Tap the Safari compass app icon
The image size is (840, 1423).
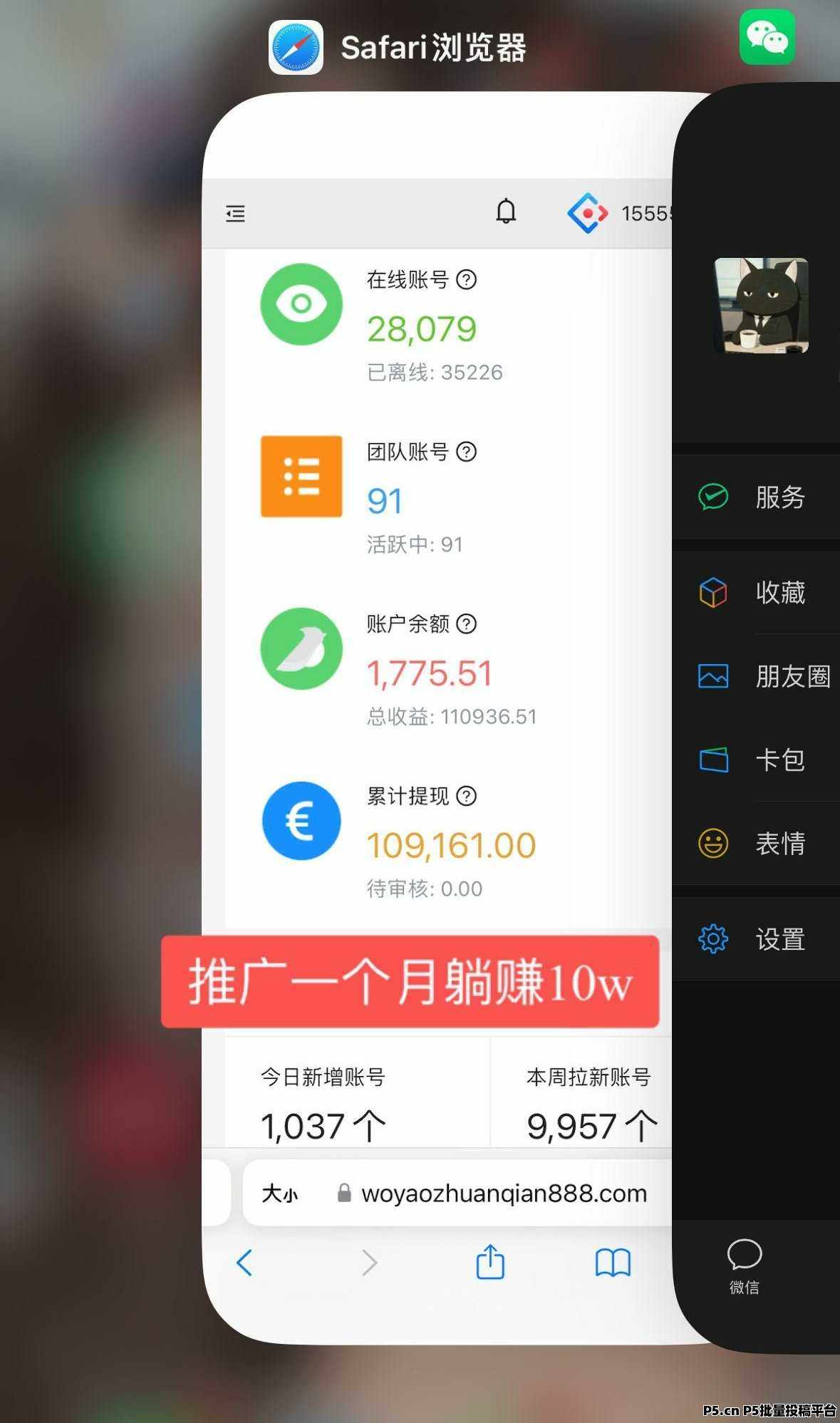click(296, 47)
